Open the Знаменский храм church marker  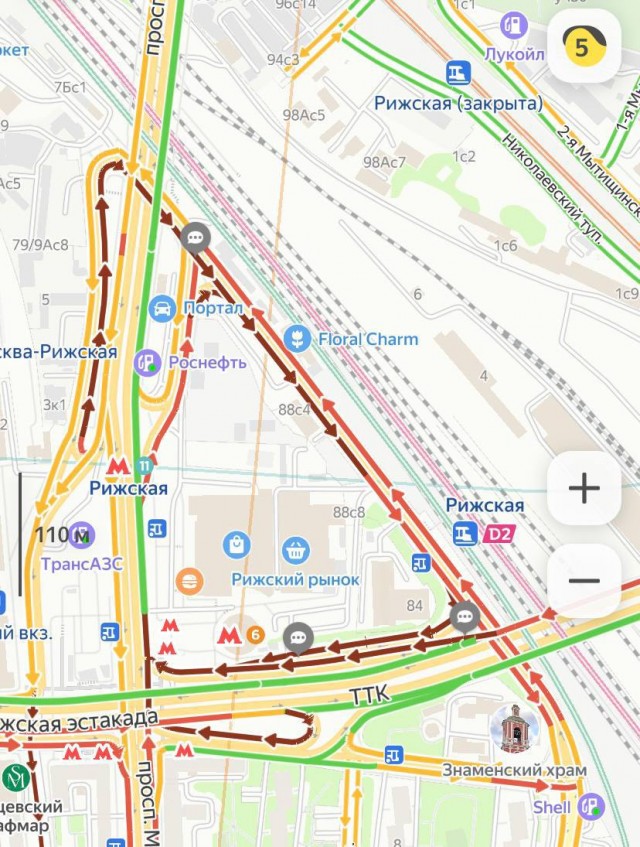(514, 727)
